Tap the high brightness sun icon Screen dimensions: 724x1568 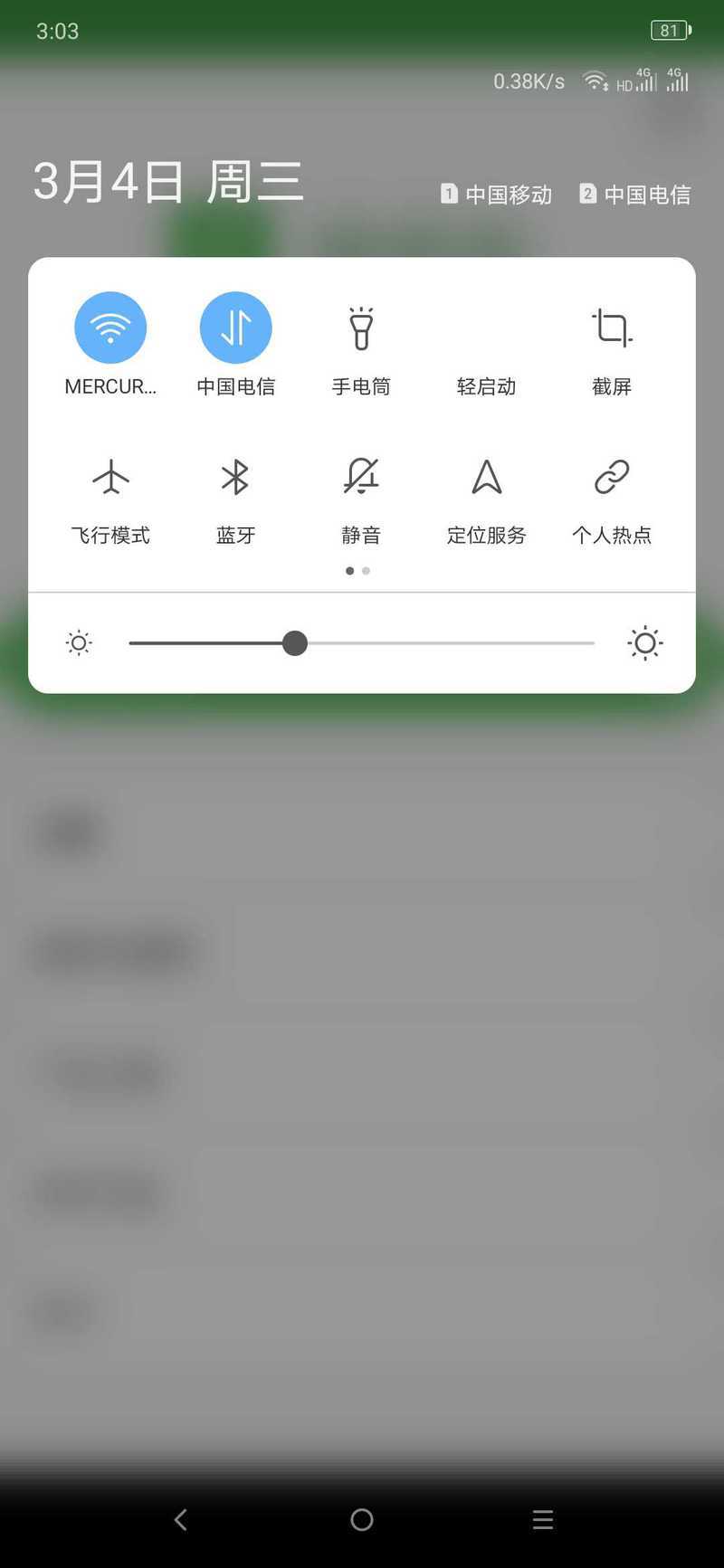click(645, 643)
